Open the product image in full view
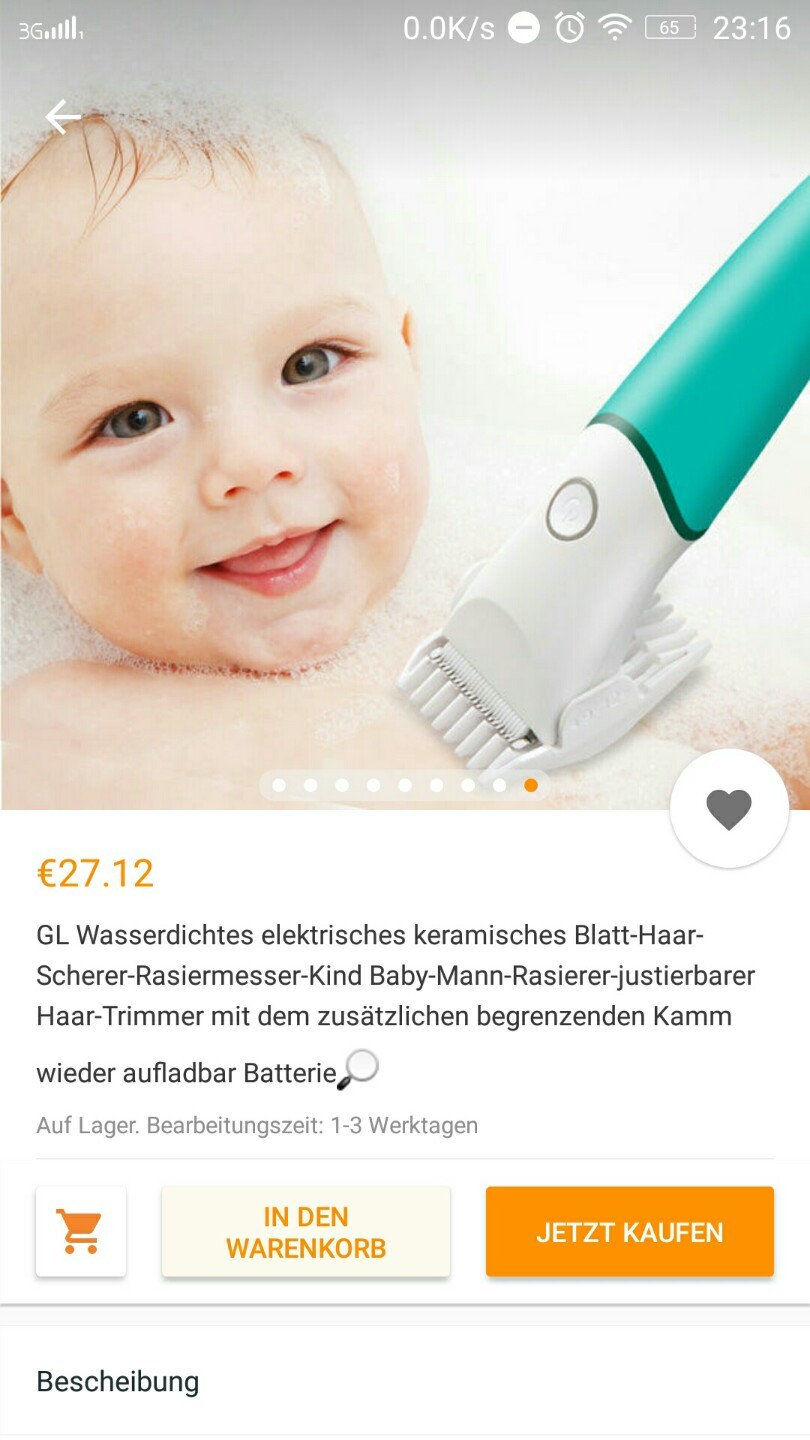This screenshot has height=1440, width=810. point(405,430)
